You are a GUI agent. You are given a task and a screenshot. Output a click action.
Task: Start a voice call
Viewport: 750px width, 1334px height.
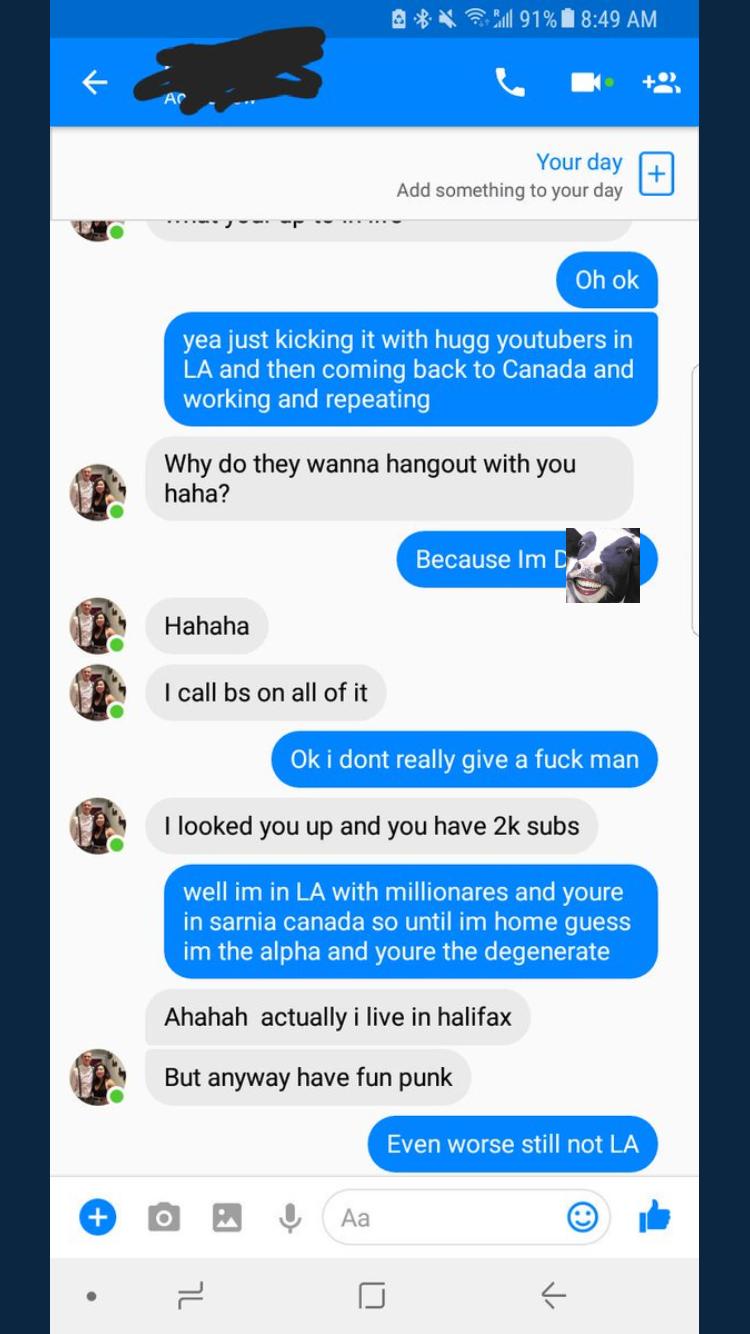coord(509,83)
